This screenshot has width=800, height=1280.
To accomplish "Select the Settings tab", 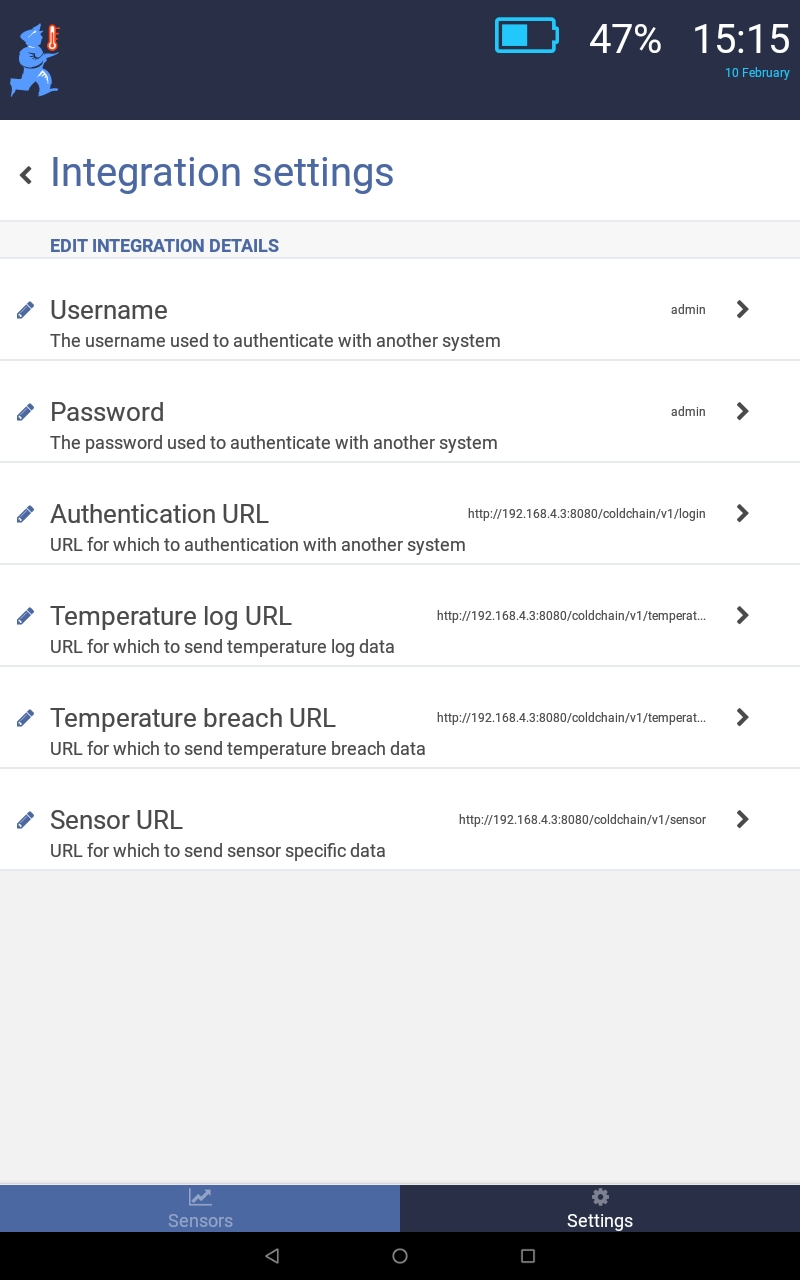I will pos(600,1208).
